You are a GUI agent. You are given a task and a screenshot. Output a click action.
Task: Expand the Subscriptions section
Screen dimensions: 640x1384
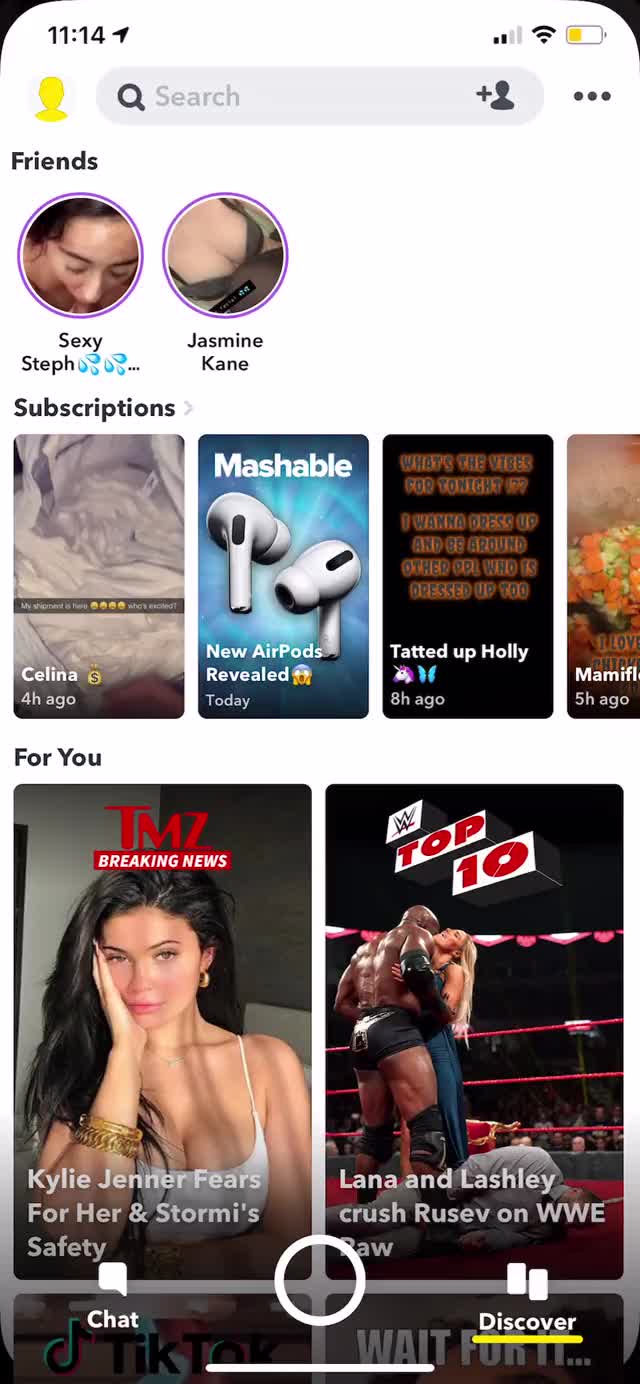point(188,408)
